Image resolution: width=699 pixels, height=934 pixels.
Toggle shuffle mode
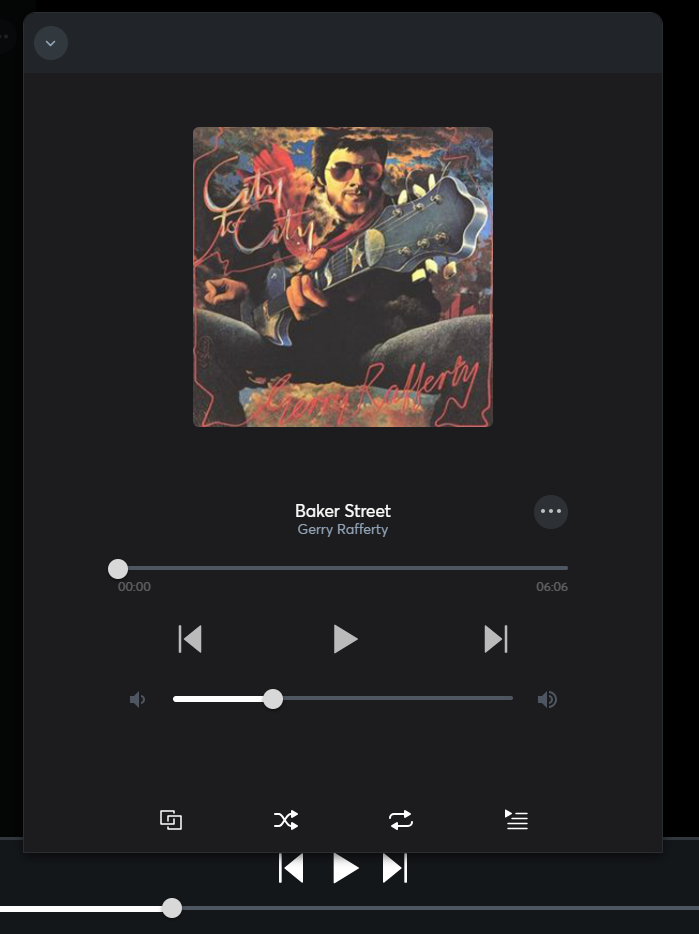point(286,820)
